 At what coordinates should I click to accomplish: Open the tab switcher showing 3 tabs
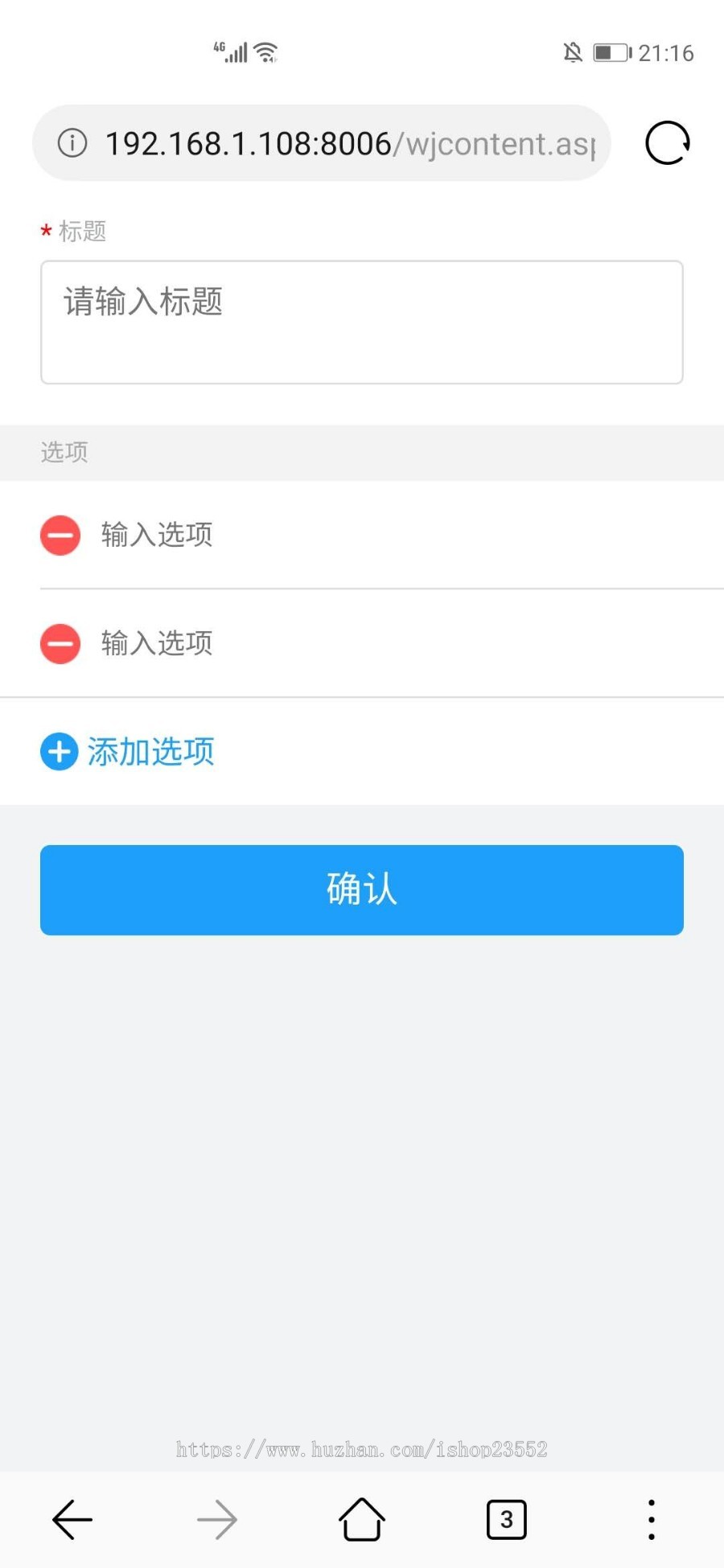click(506, 1518)
